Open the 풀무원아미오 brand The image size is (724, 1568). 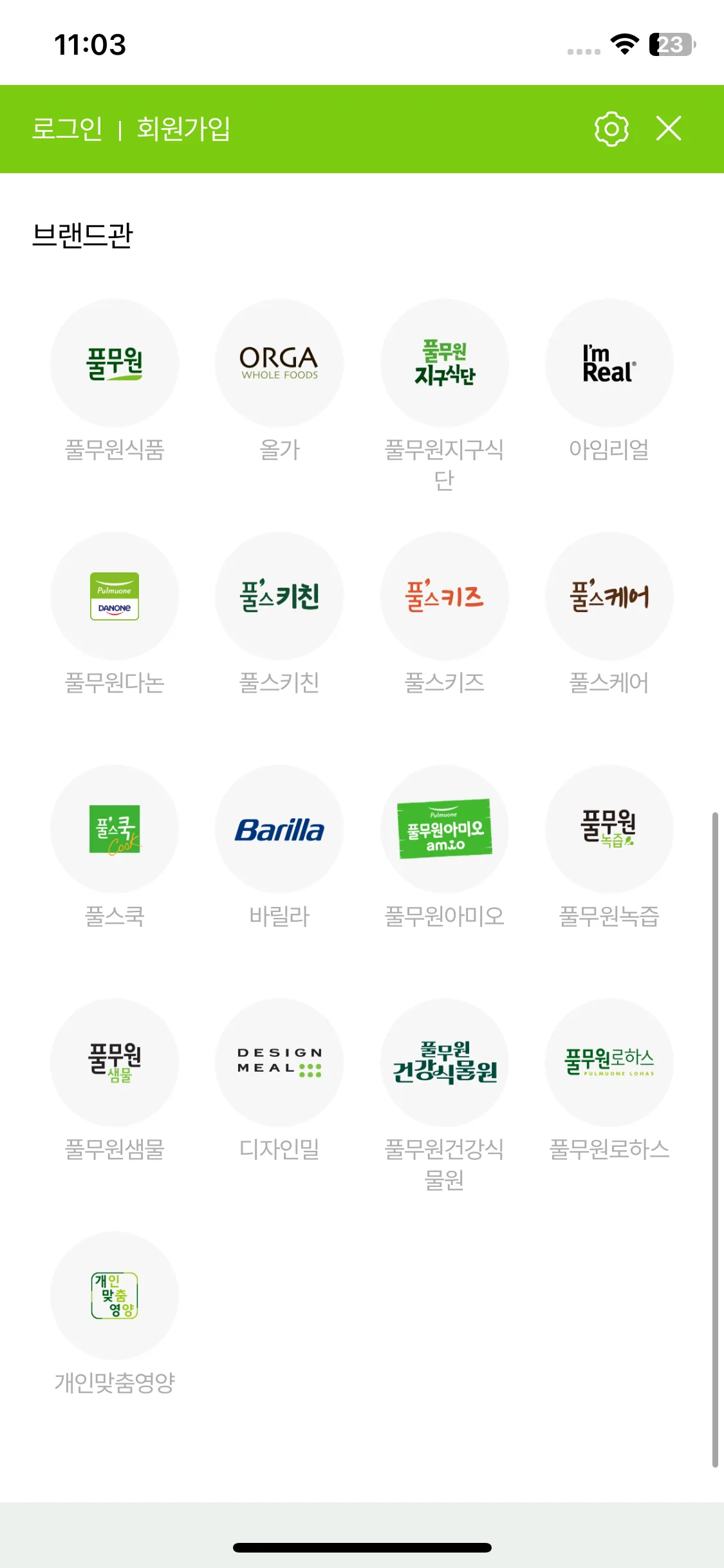pyautogui.click(x=444, y=830)
